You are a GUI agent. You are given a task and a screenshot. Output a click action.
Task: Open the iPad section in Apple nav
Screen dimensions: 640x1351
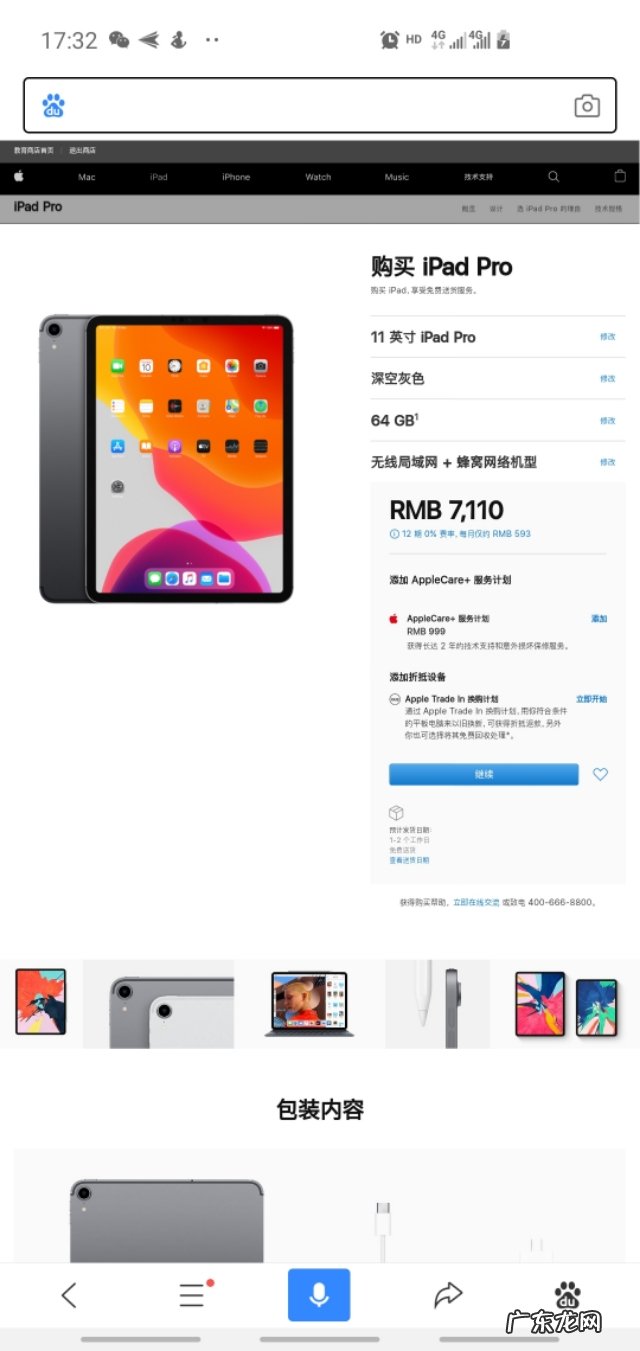159,177
